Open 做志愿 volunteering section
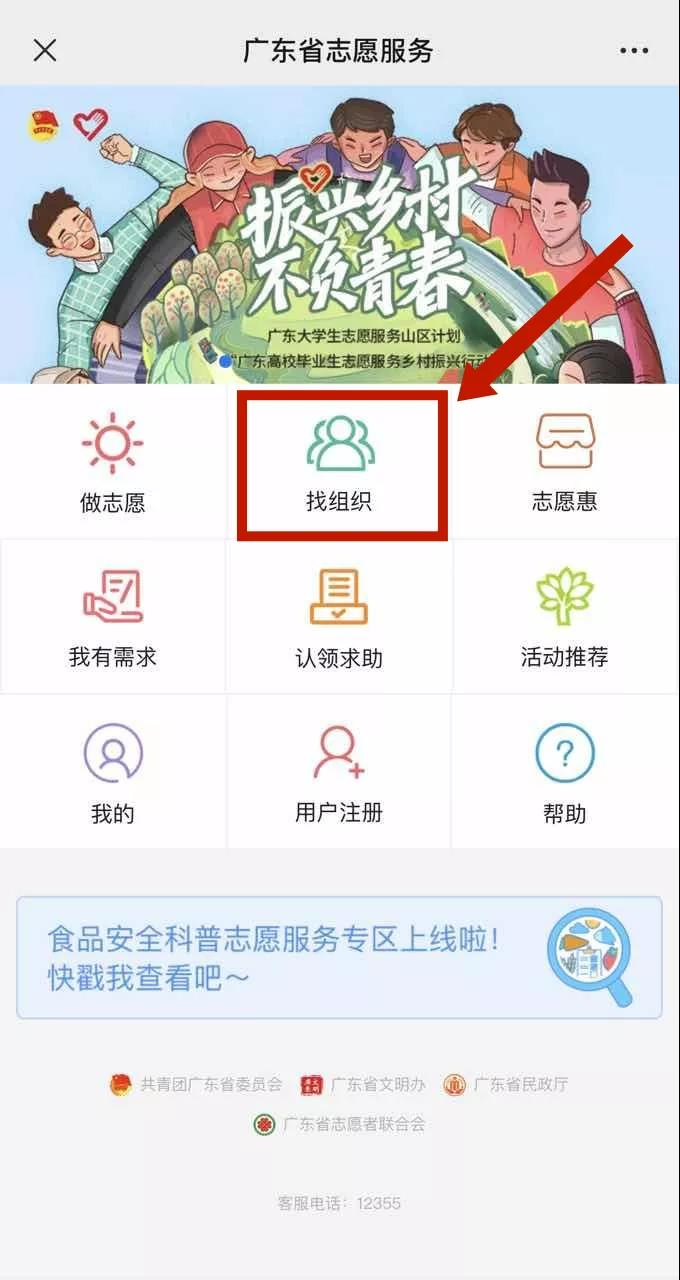 point(113,461)
